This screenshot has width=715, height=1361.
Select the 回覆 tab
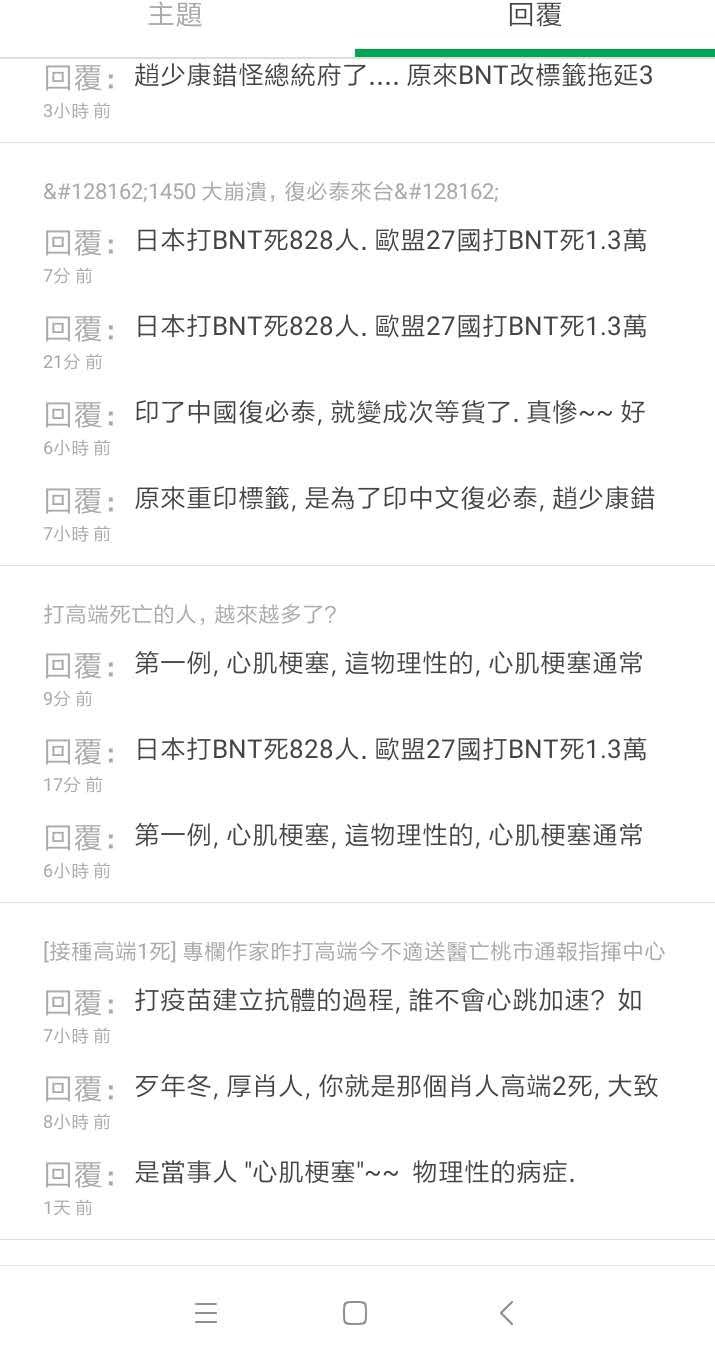(535, 16)
